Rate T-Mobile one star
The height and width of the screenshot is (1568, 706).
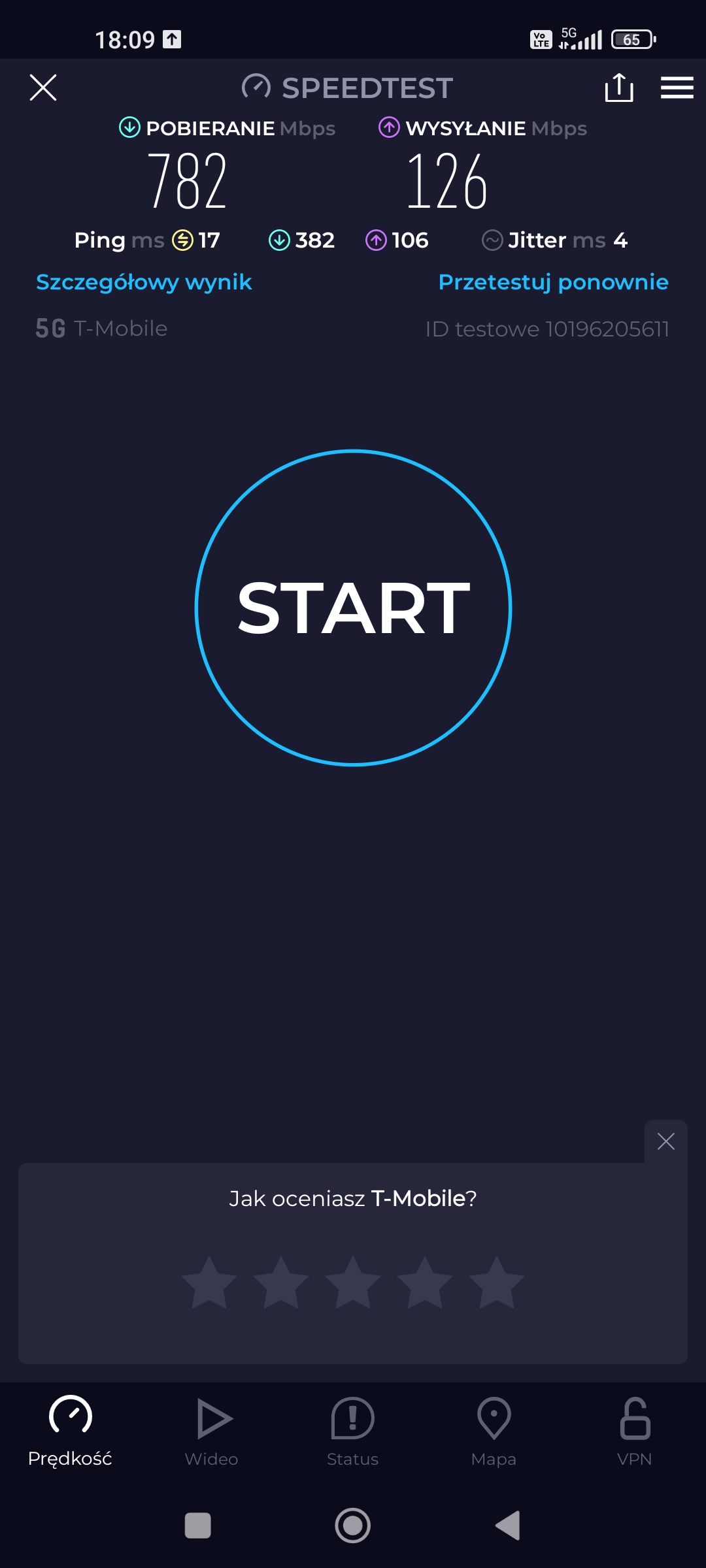click(x=209, y=1282)
